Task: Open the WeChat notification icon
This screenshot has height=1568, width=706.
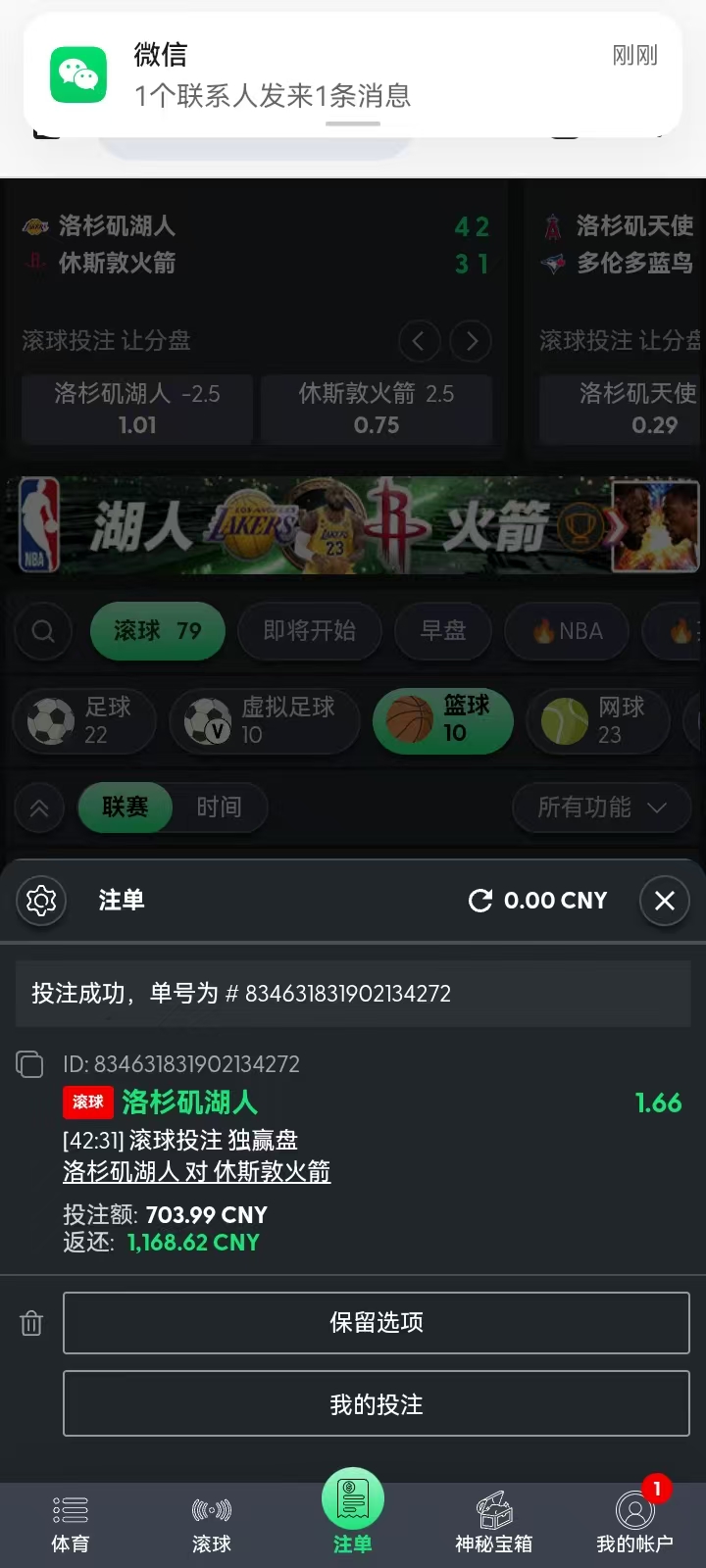Action: (x=78, y=73)
